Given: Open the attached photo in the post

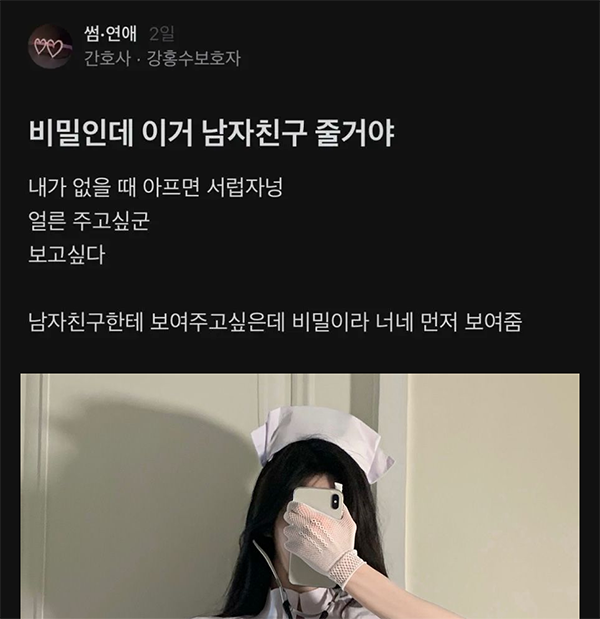Looking at the screenshot, I should (x=300, y=497).
